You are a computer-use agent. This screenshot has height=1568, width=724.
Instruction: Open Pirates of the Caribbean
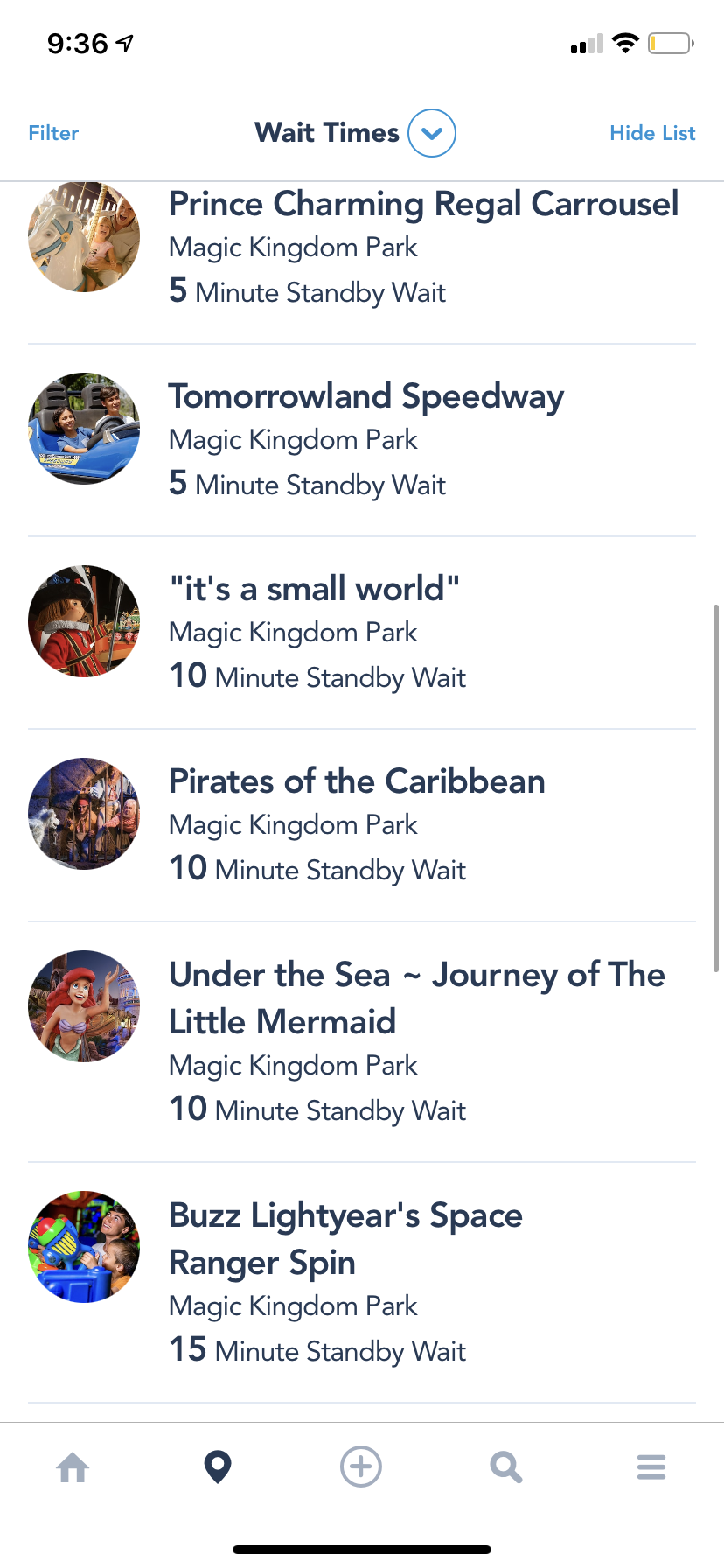click(357, 781)
